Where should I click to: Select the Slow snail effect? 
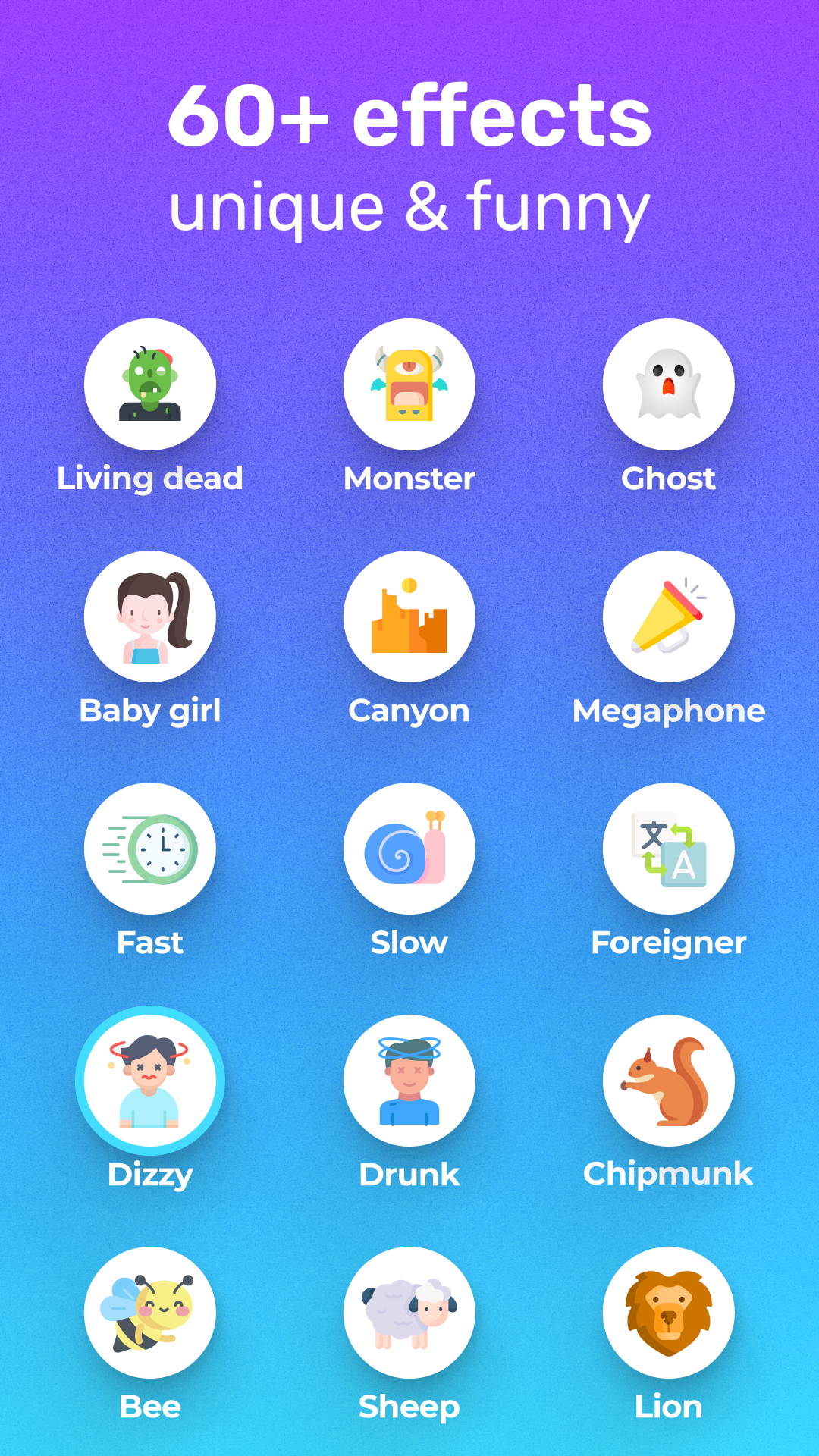[409, 849]
